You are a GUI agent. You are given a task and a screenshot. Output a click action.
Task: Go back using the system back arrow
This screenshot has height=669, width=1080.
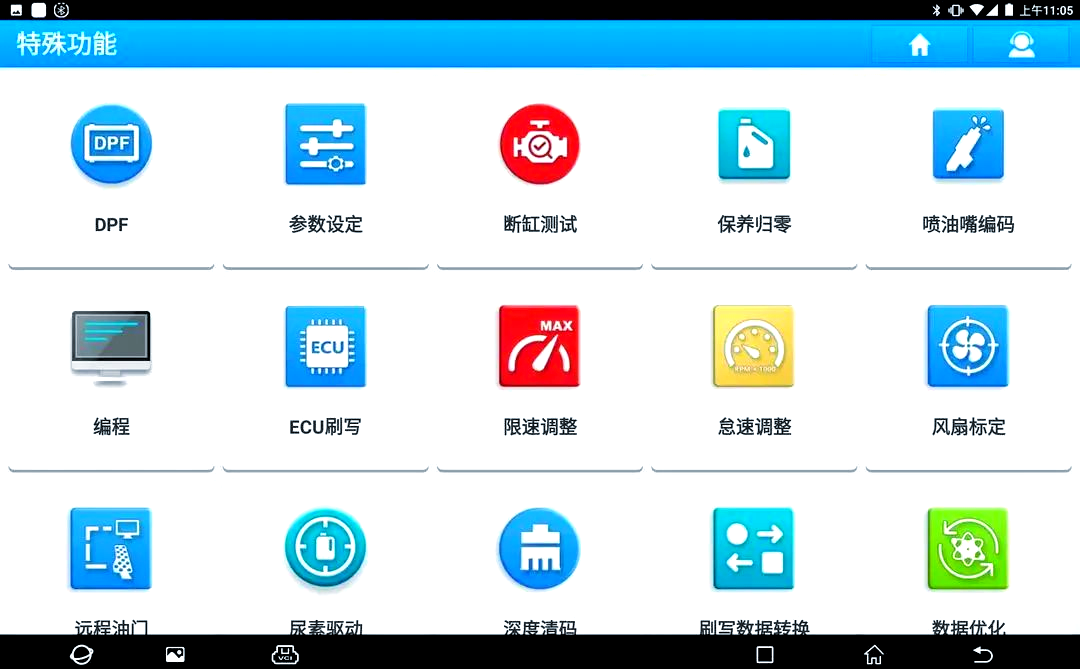coord(983,654)
